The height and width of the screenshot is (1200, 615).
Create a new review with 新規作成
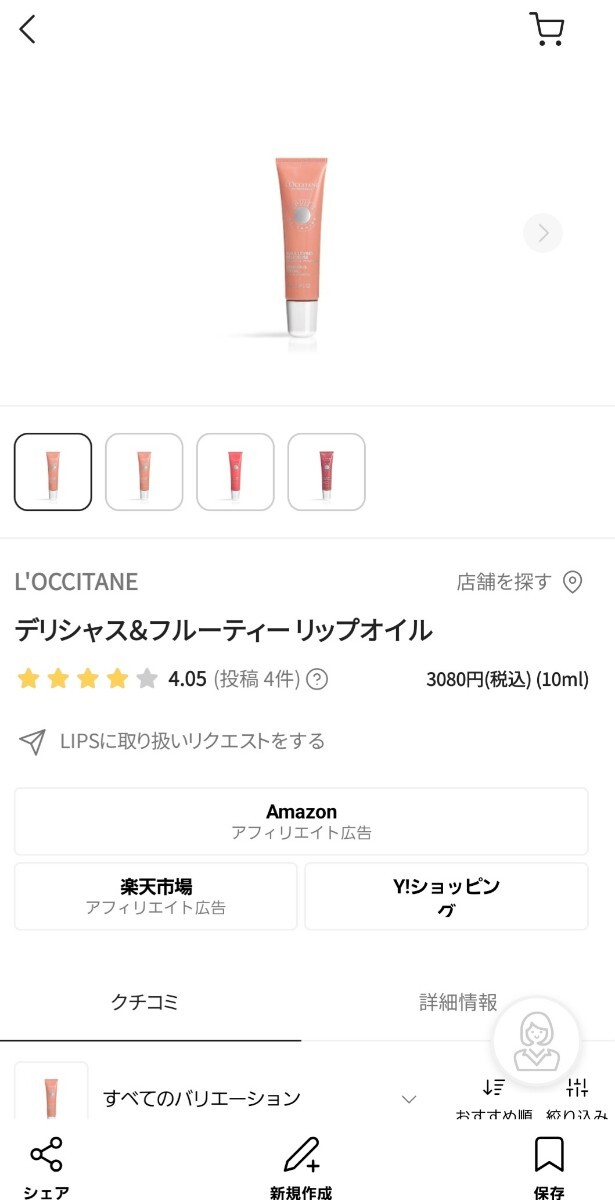301,1165
